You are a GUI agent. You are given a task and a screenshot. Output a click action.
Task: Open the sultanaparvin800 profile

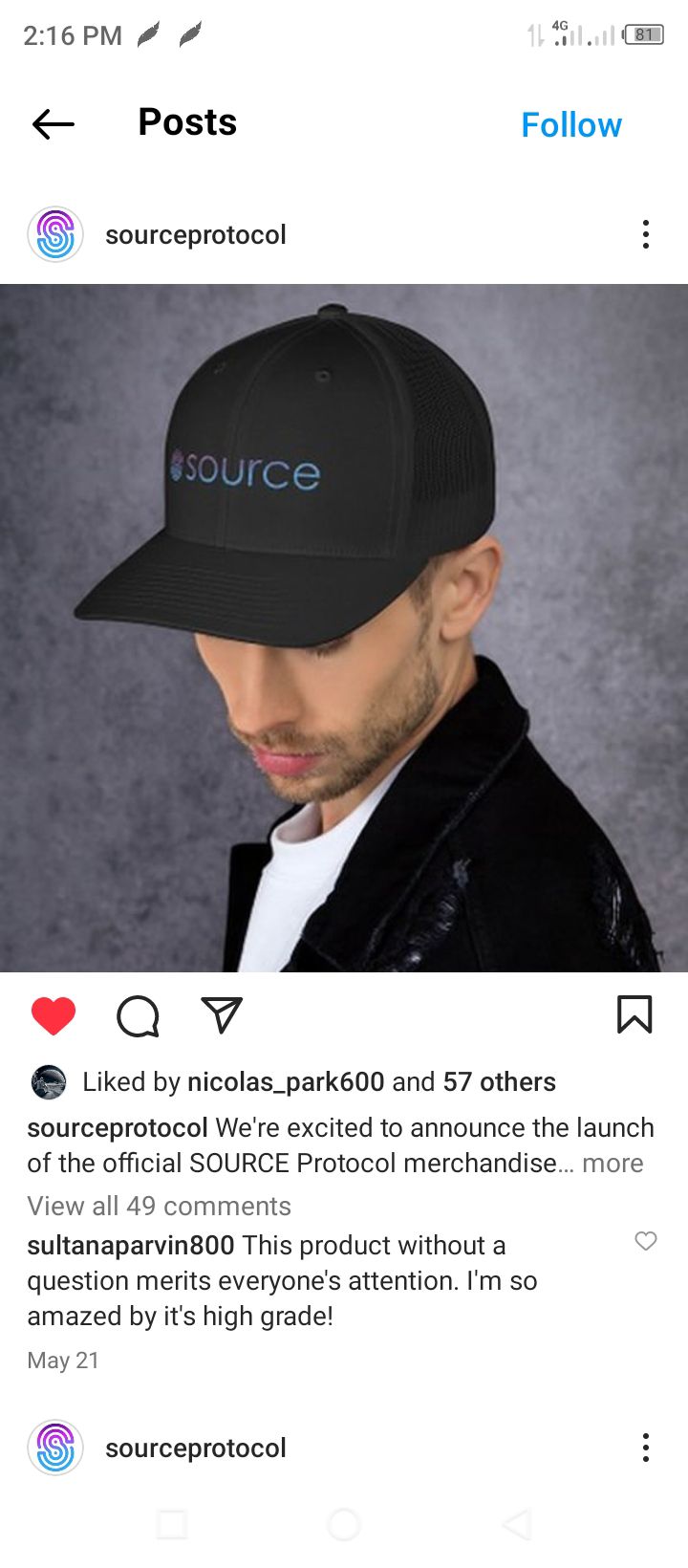coord(130,1246)
